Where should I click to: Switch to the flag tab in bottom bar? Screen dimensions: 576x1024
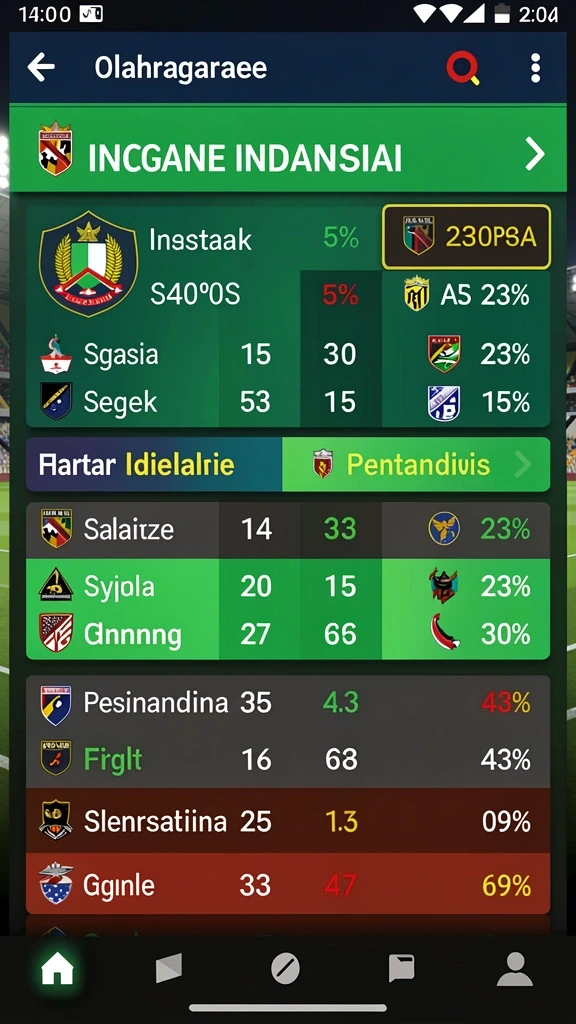pyautogui.click(x=168, y=968)
